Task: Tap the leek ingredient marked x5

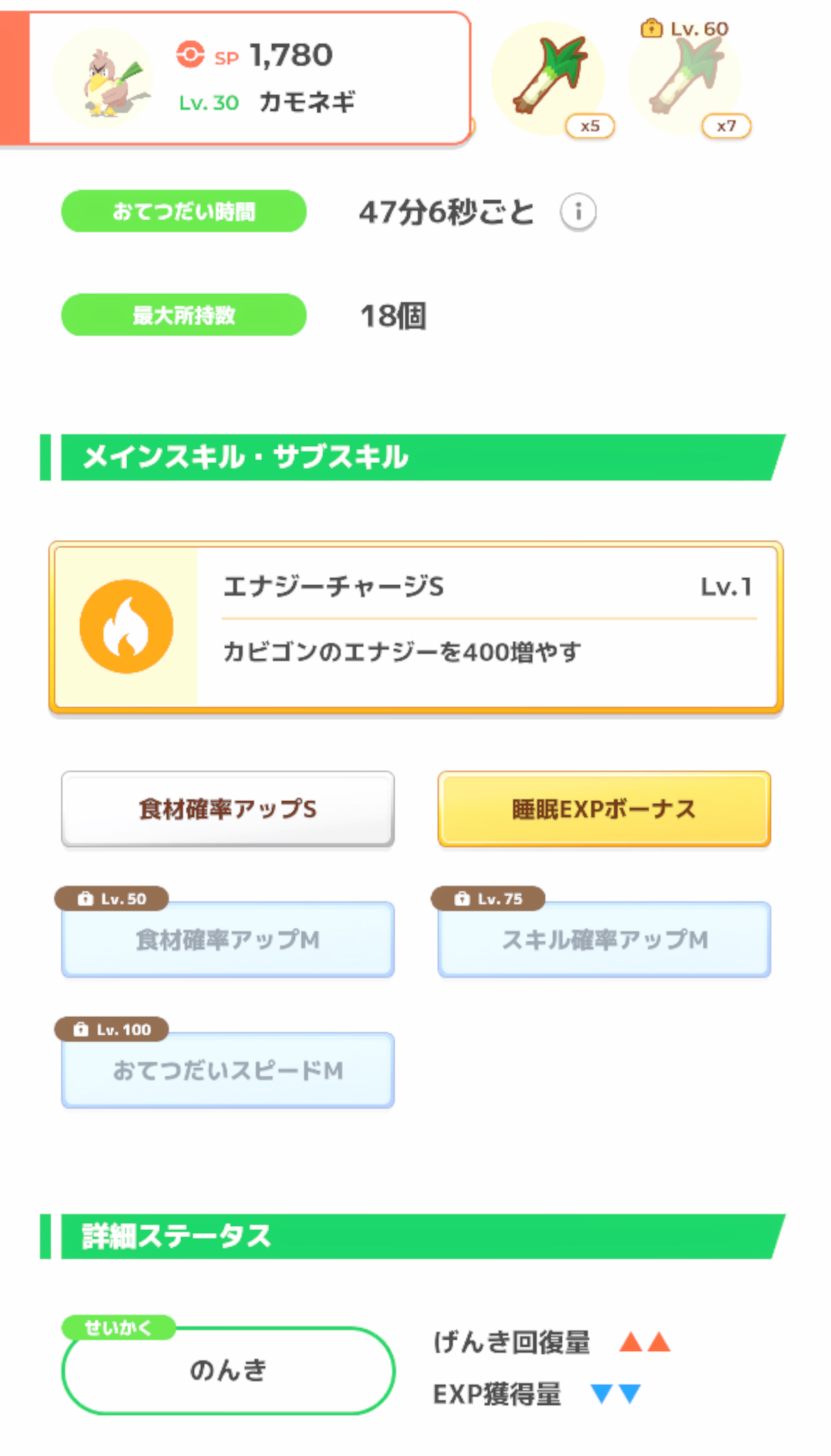Action: [x=549, y=79]
